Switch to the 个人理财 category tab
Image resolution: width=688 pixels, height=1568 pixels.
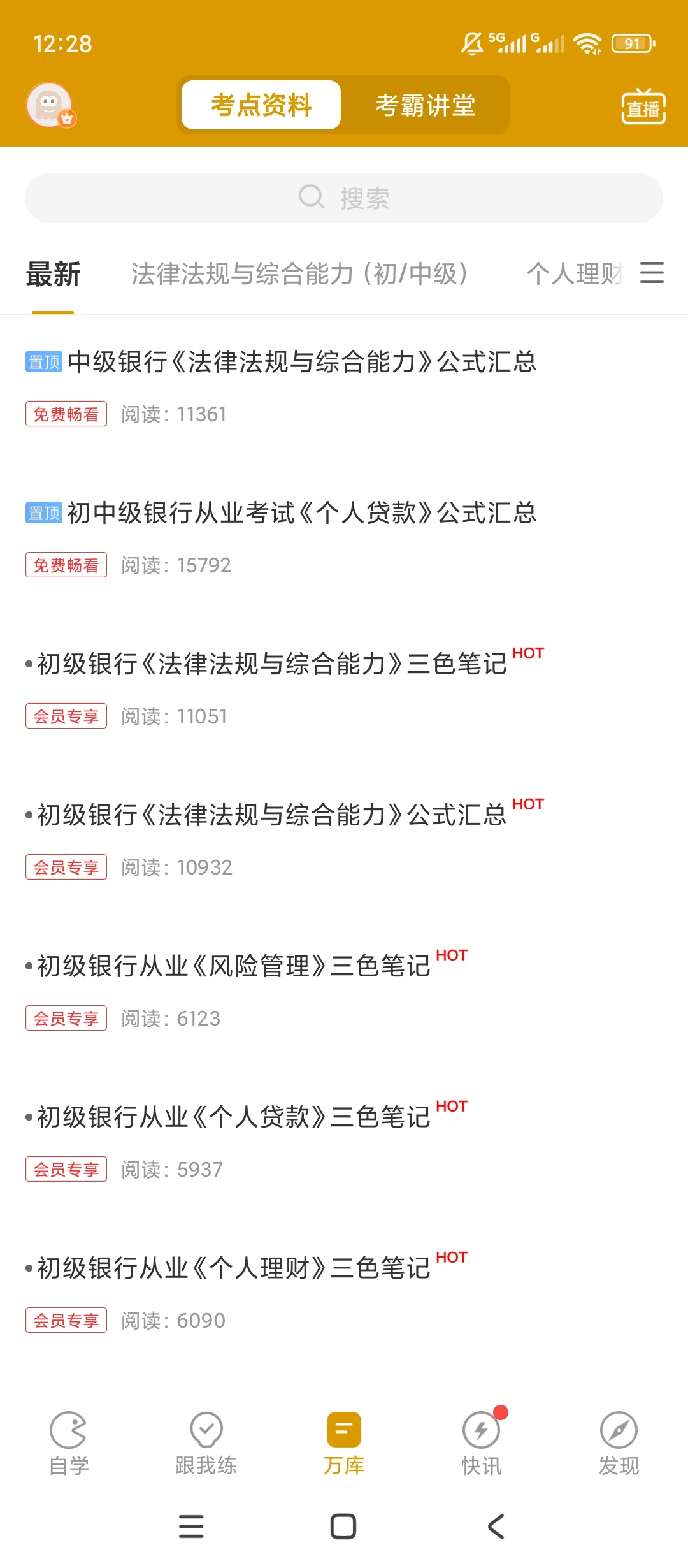[573, 274]
